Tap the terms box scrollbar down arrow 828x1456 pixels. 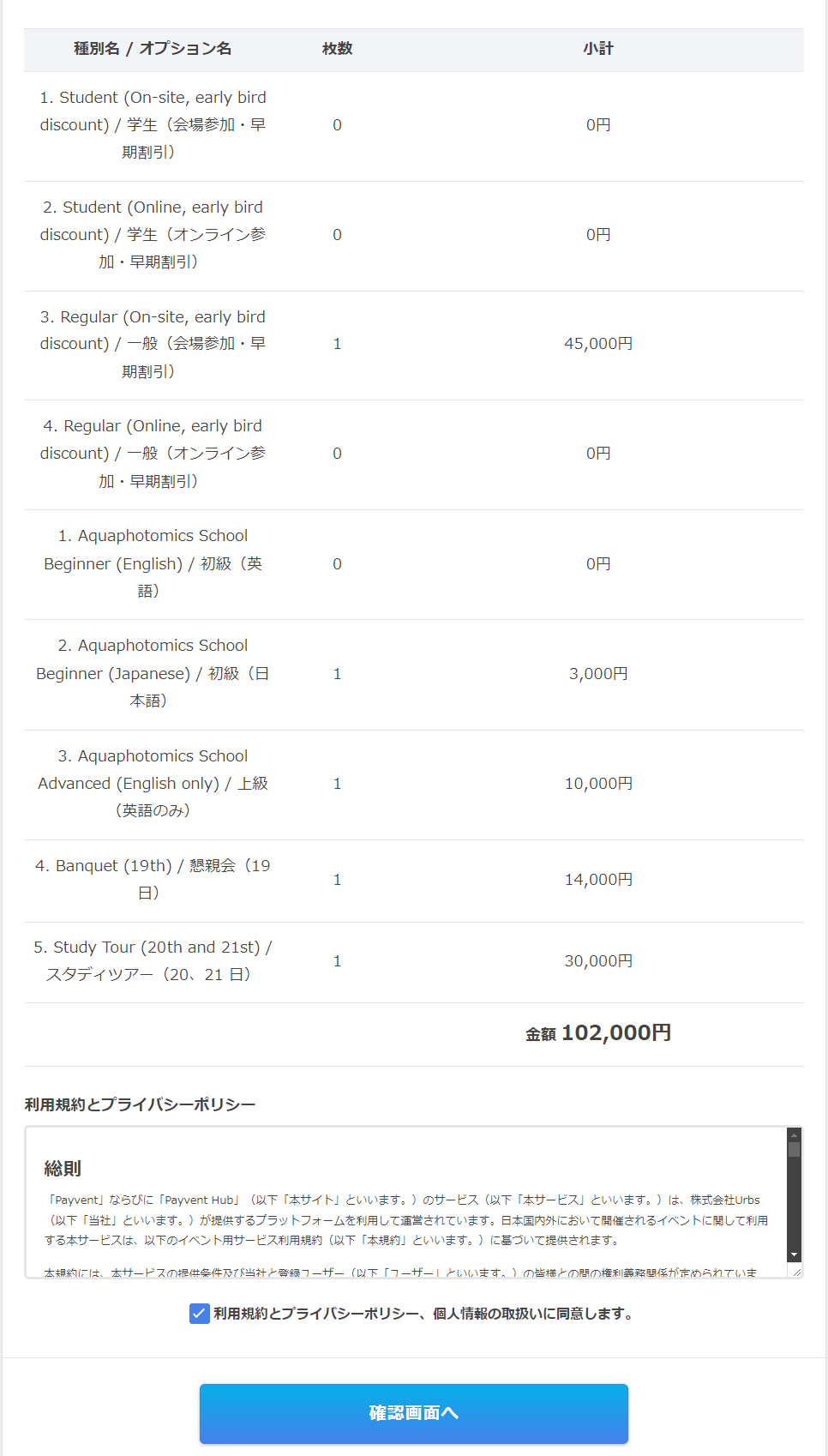point(795,1255)
